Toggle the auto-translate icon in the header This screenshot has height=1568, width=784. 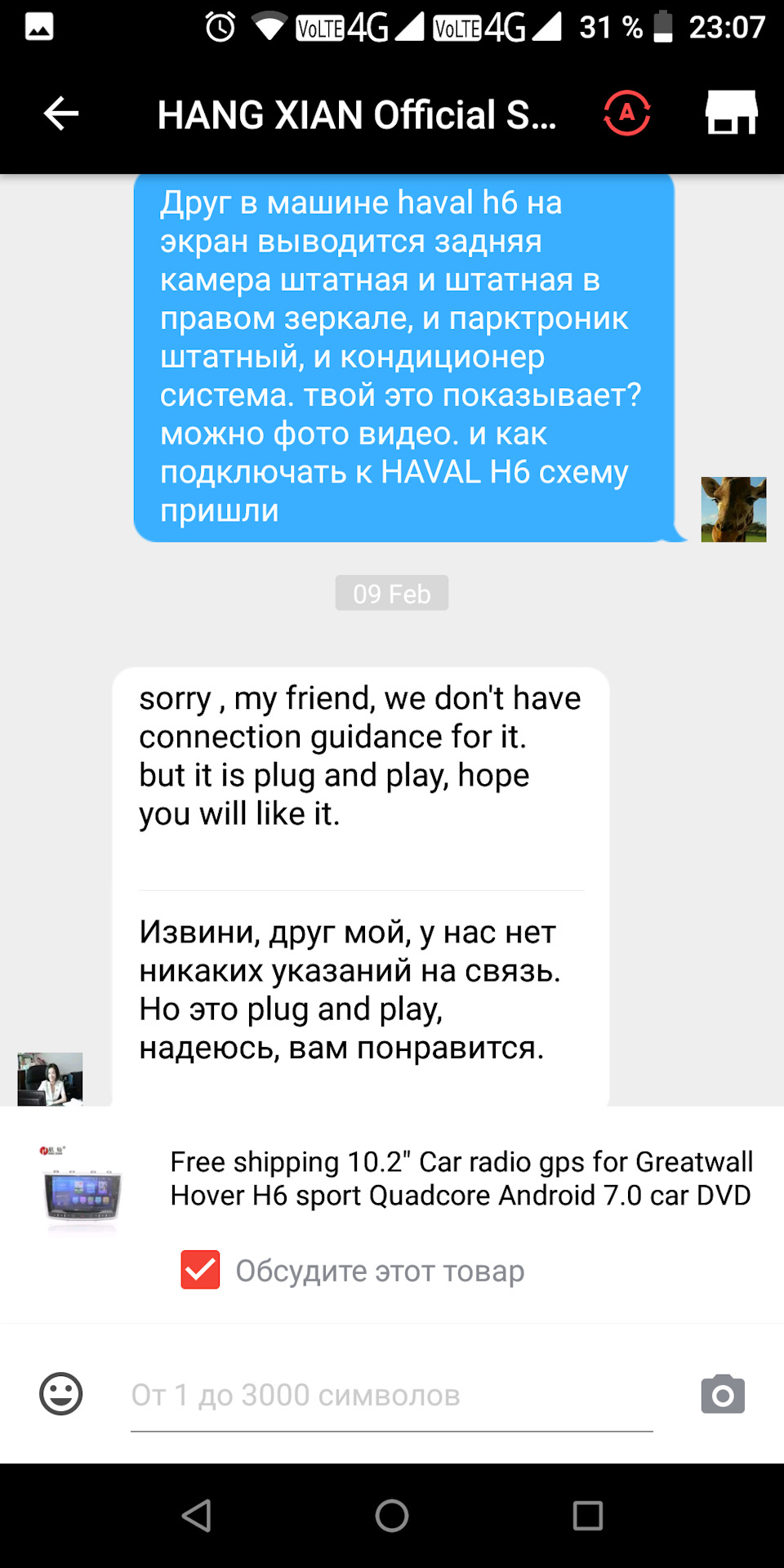point(626,113)
